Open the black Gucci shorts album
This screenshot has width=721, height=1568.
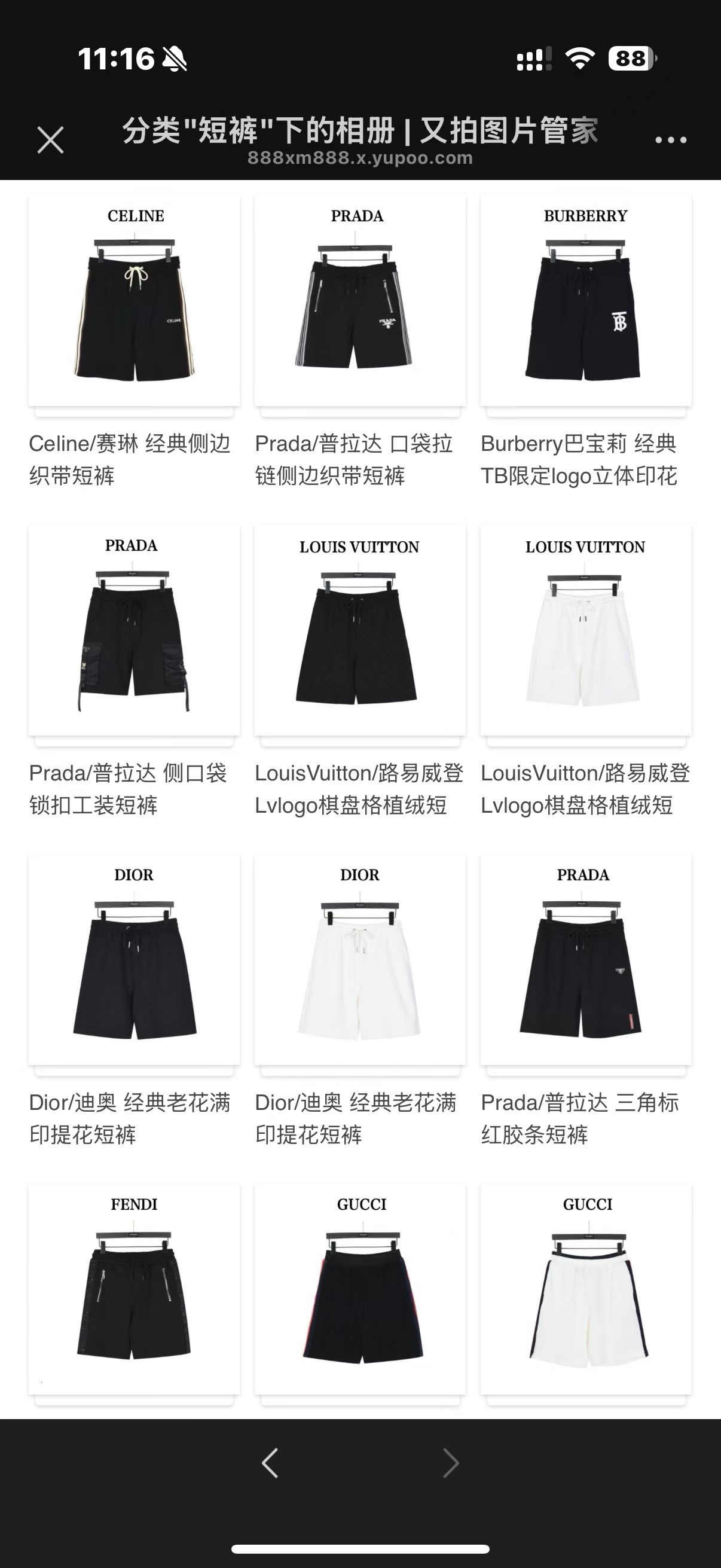pyautogui.click(x=360, y=1289)
